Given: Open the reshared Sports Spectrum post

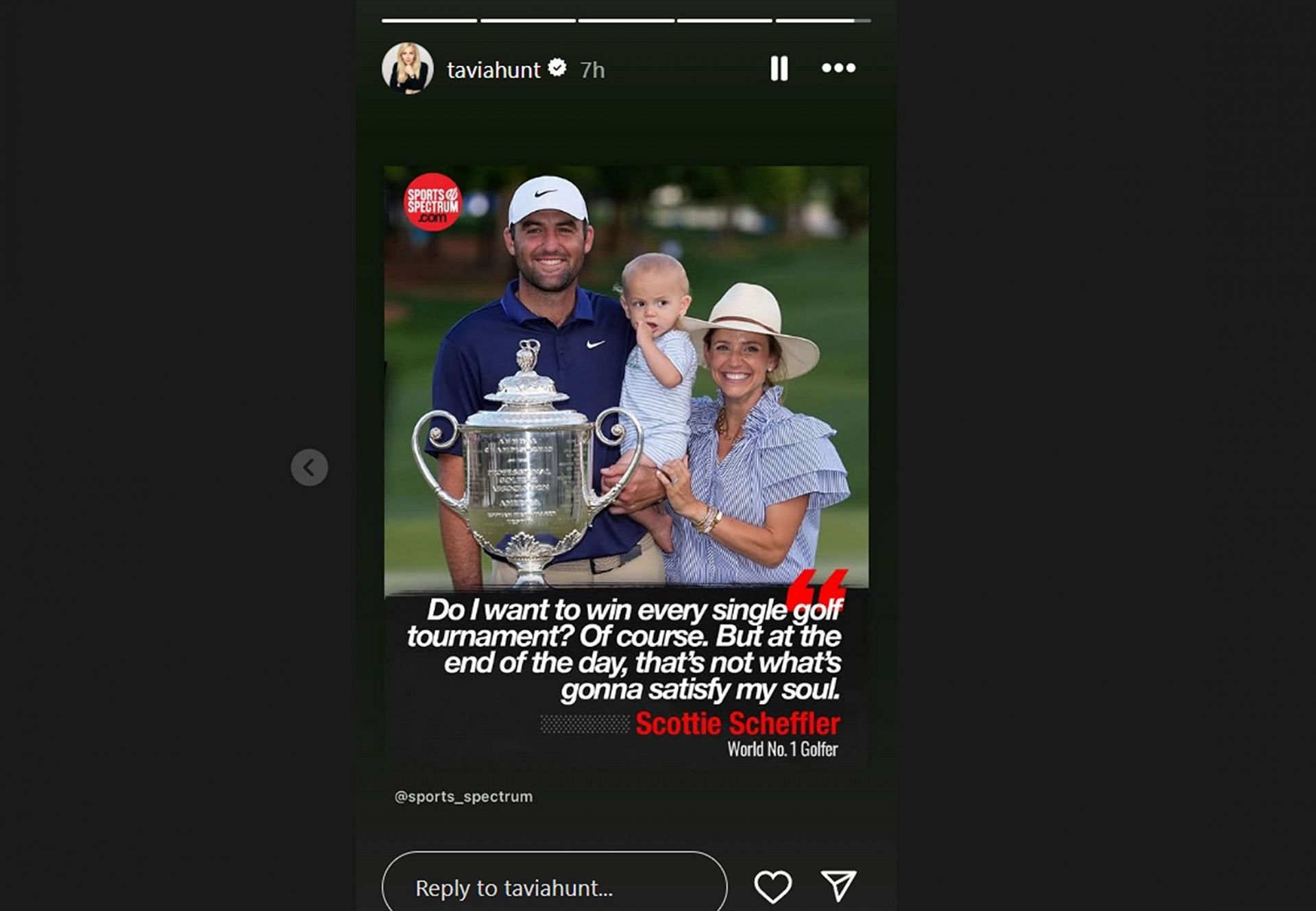Looking at the screenshot, I should 626,466.
